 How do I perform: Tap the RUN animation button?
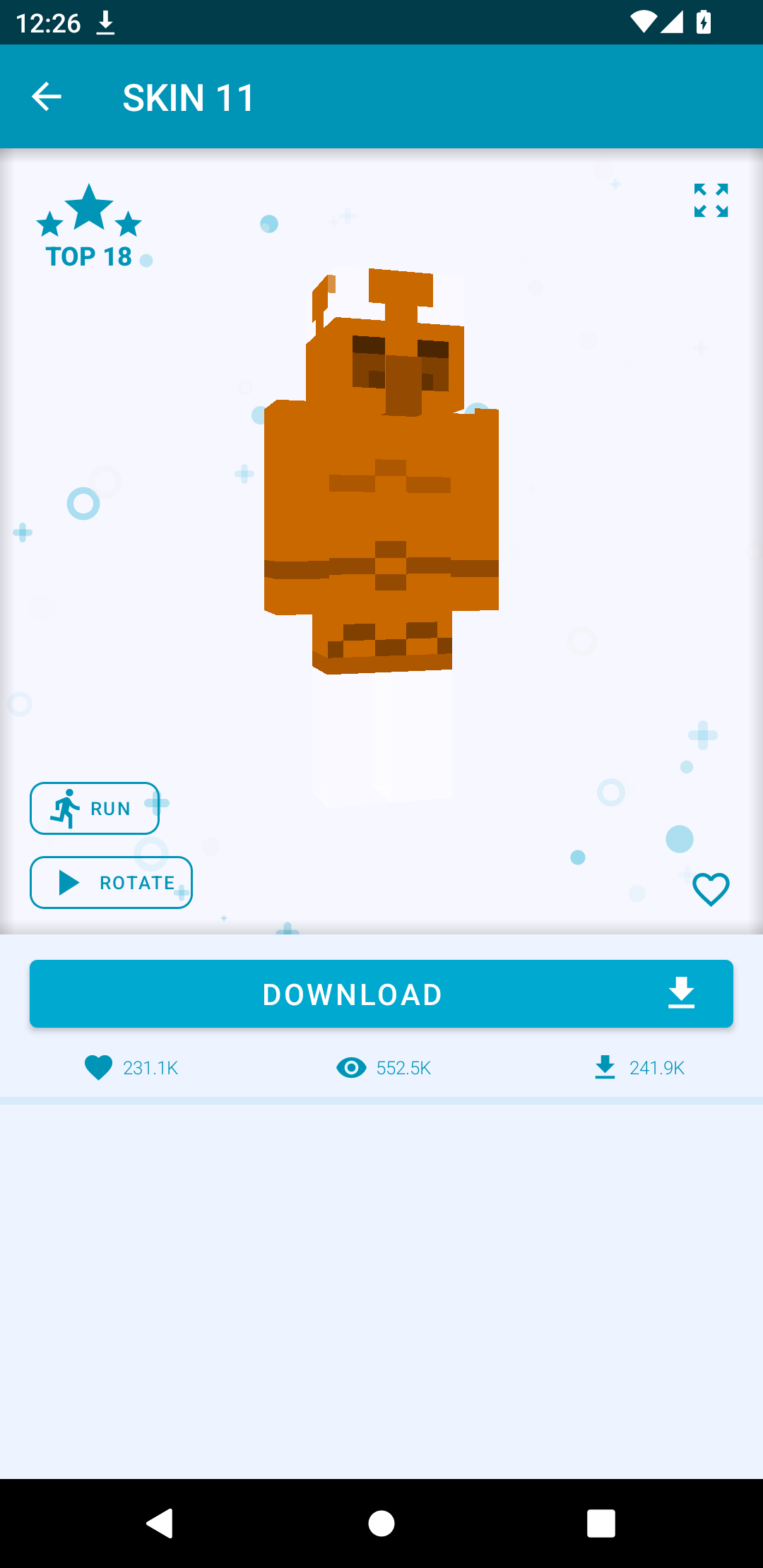[x=95, y=808]
